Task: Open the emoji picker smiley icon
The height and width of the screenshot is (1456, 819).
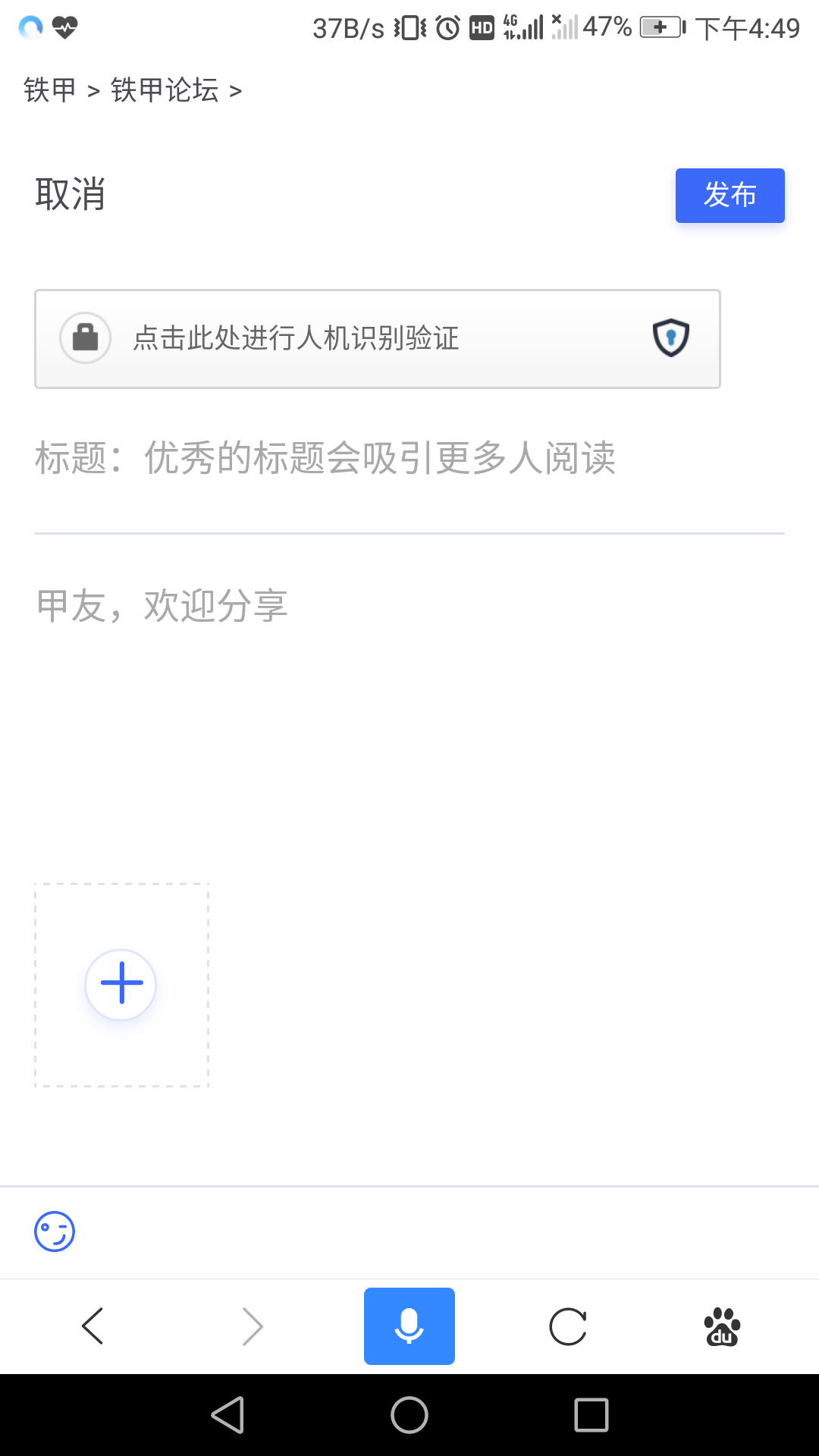Action: click(x=55, y=1232)
